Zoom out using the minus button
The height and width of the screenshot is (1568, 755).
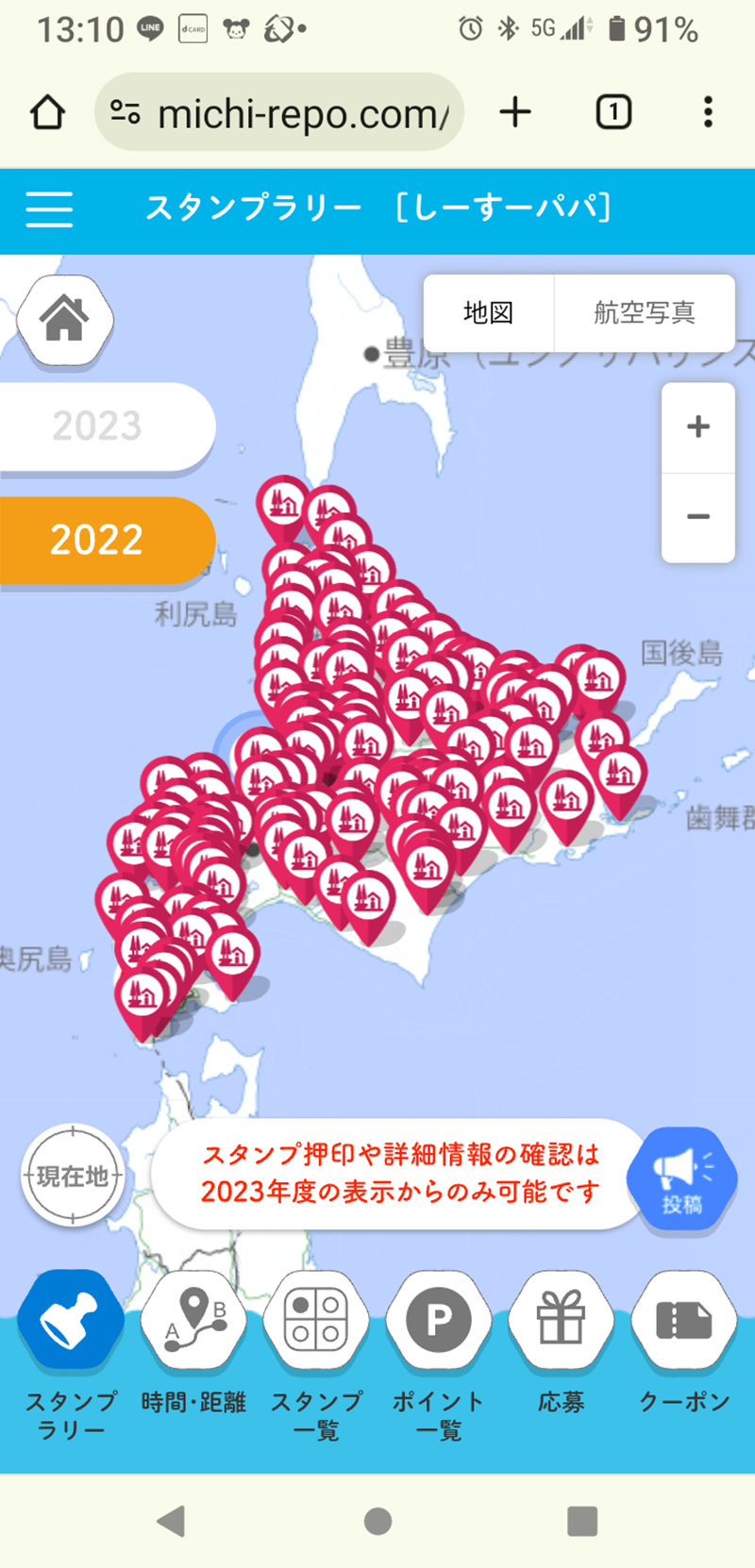697,517
